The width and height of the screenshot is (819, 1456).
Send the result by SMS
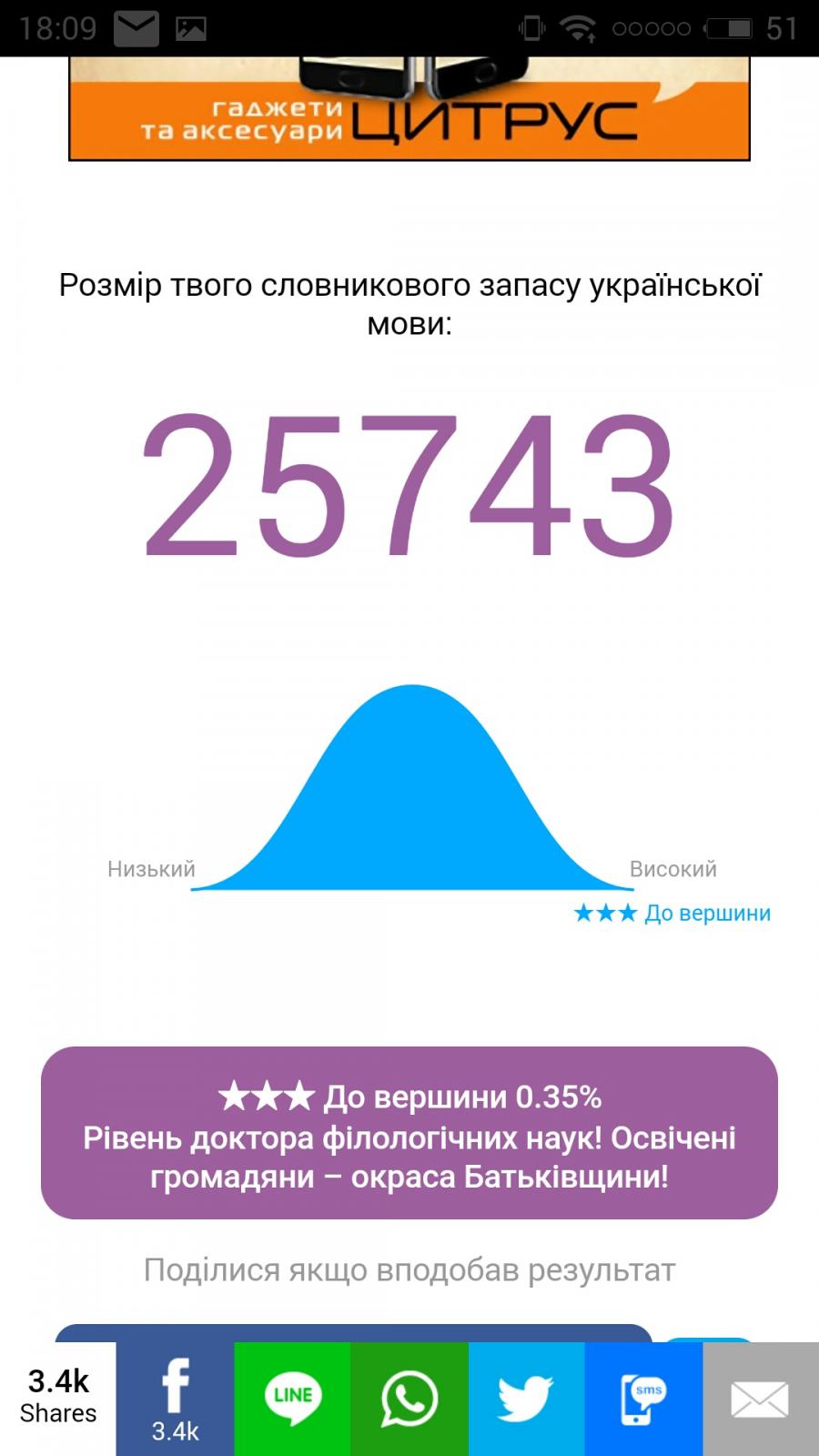click(643, 1399)
